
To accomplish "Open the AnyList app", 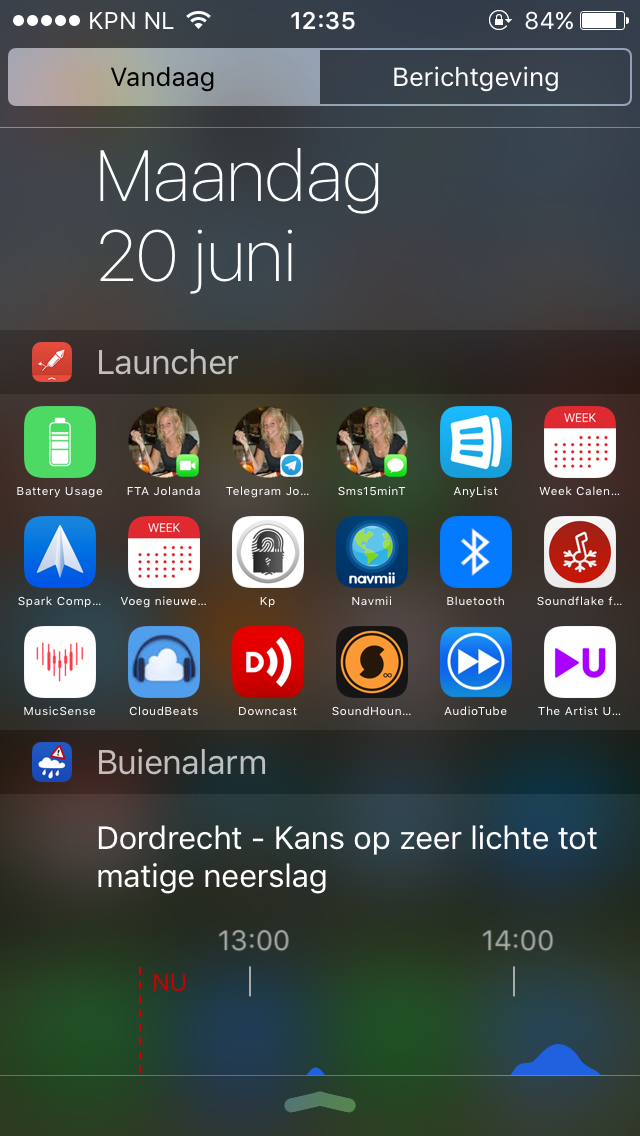I will pos(476,442).
